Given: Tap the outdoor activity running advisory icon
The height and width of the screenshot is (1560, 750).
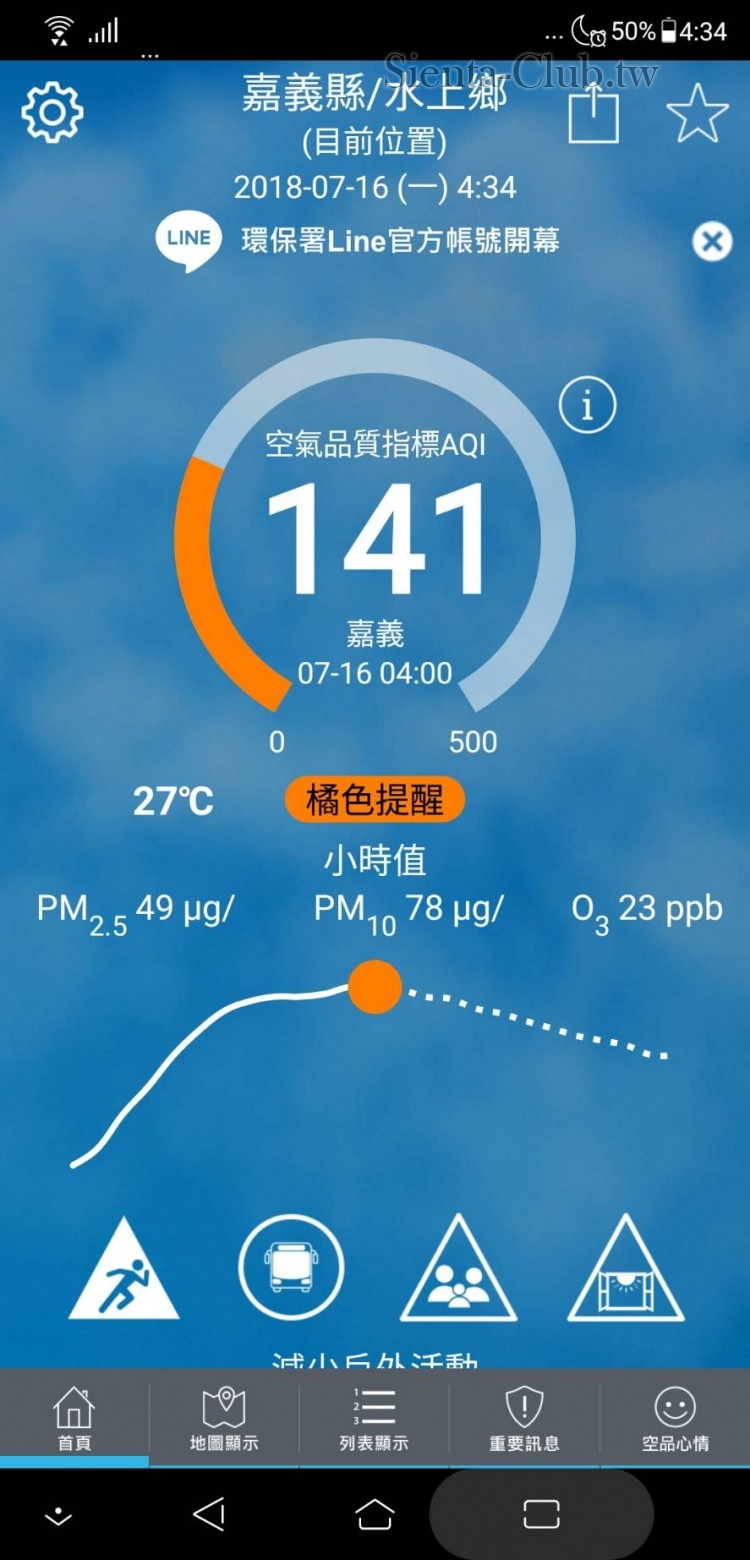Looking at the screenshot, I should (123, 1272).
